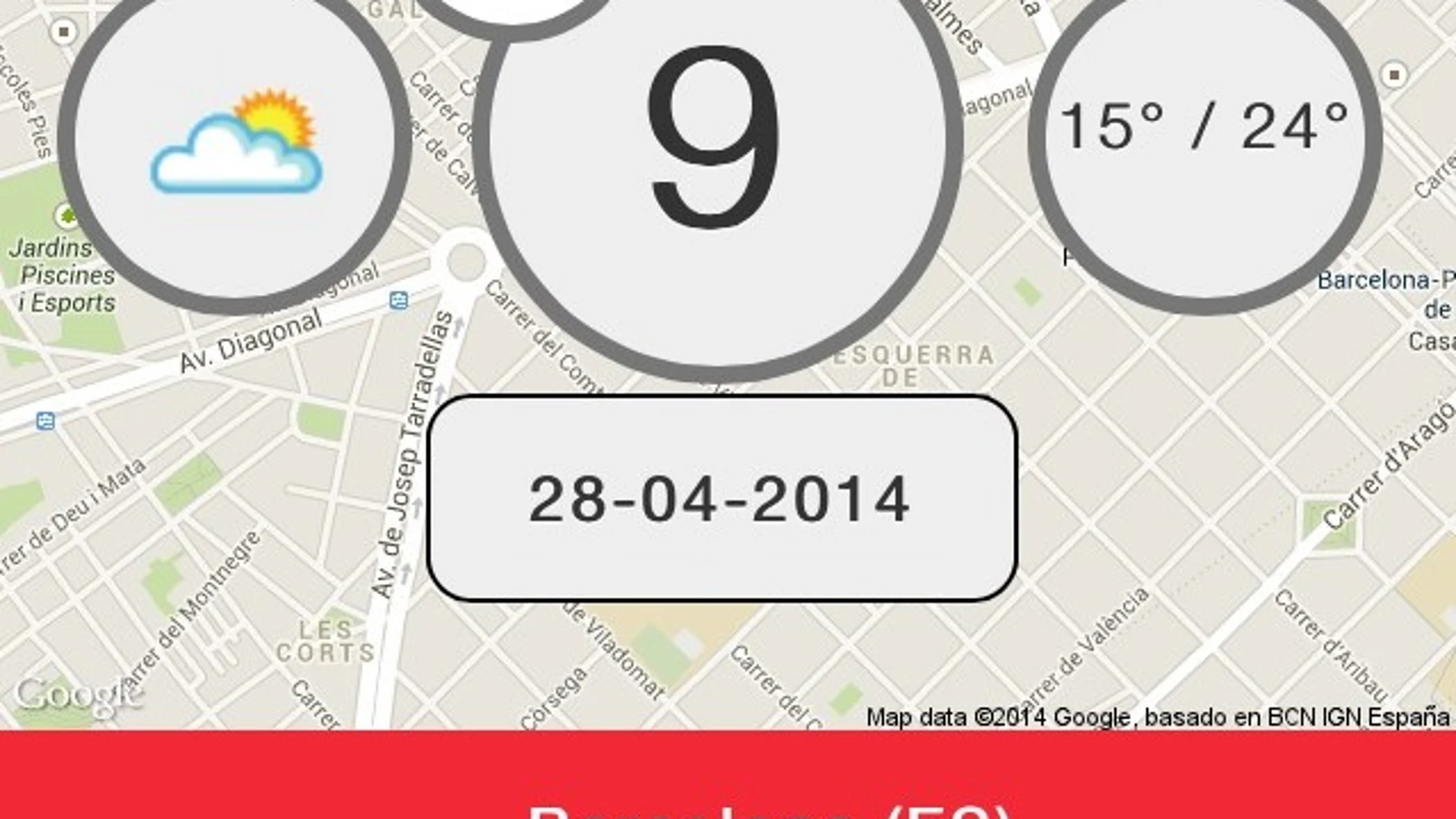1456x819 pixels.
Task: Open the 28-04-2014 date picker
Action: [x=721, y=499]
